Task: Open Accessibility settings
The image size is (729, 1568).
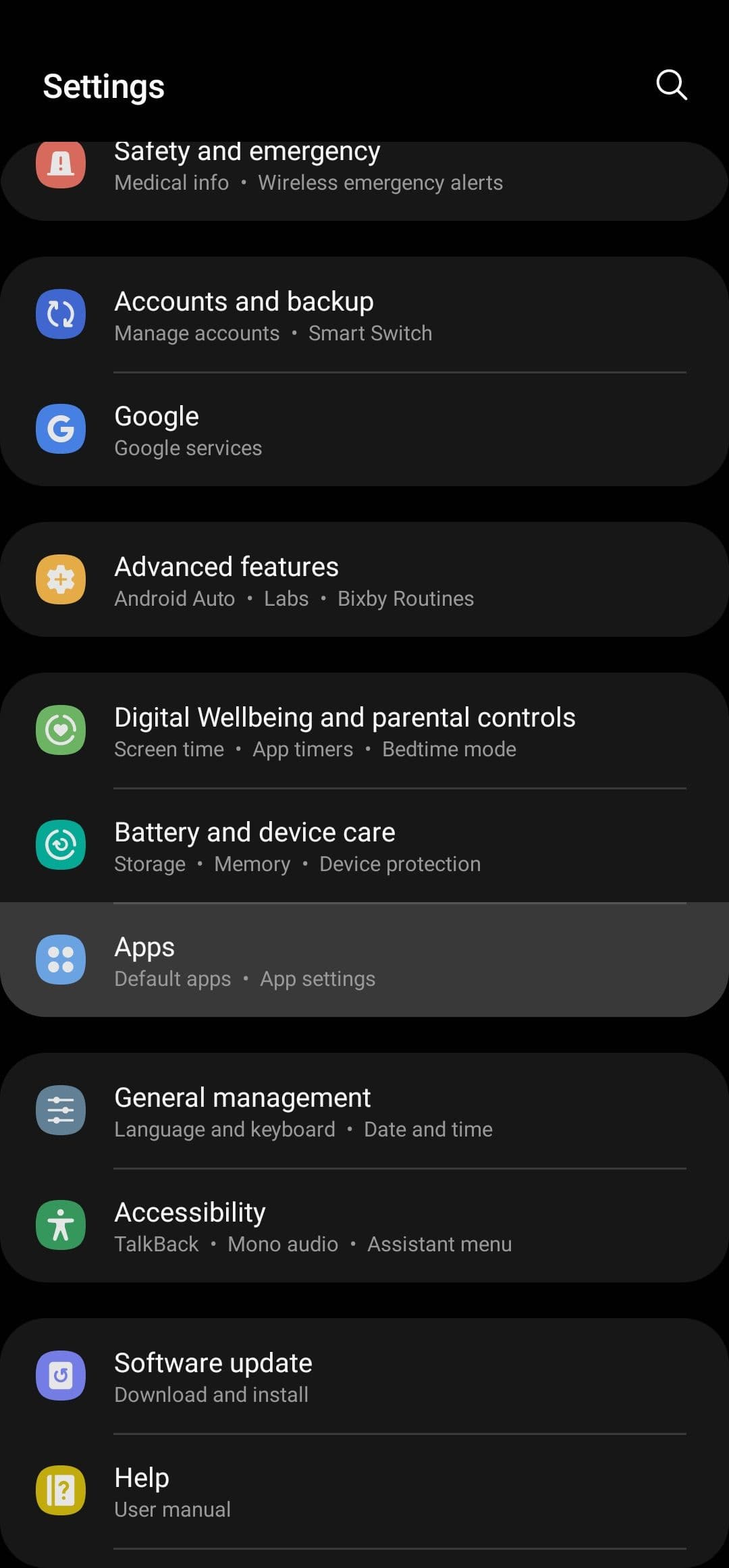Action: pos(364,1226)
